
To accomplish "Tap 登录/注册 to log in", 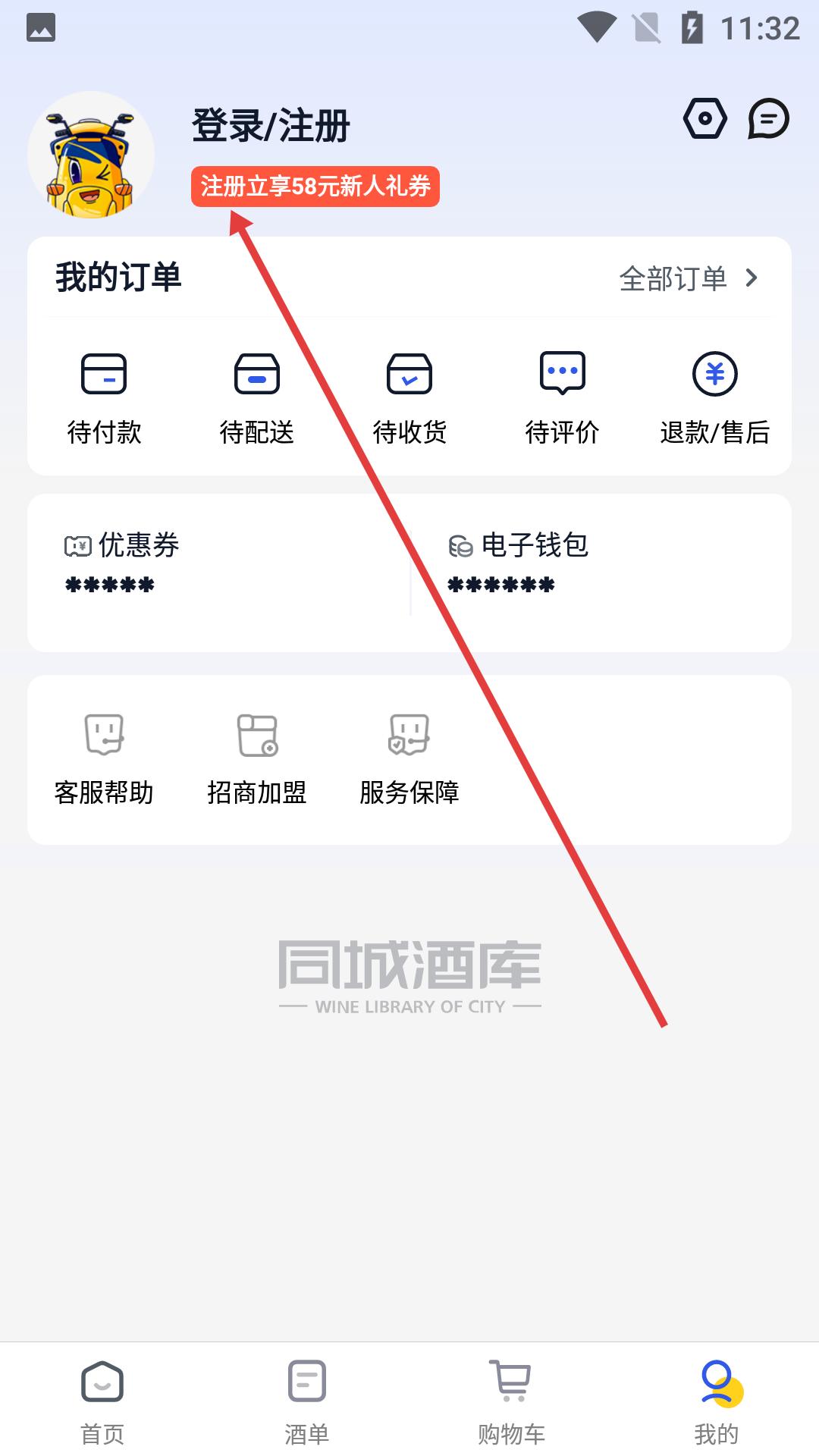I will pyautogui.click(x=271, y=126).
